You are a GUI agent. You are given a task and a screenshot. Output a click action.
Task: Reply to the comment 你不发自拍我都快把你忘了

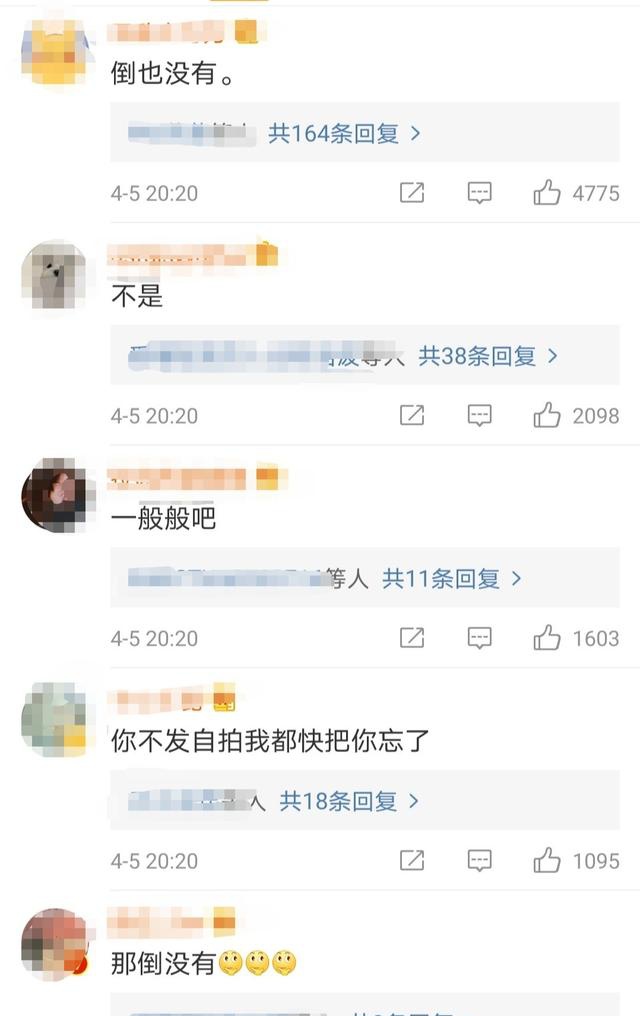point(479,860)
